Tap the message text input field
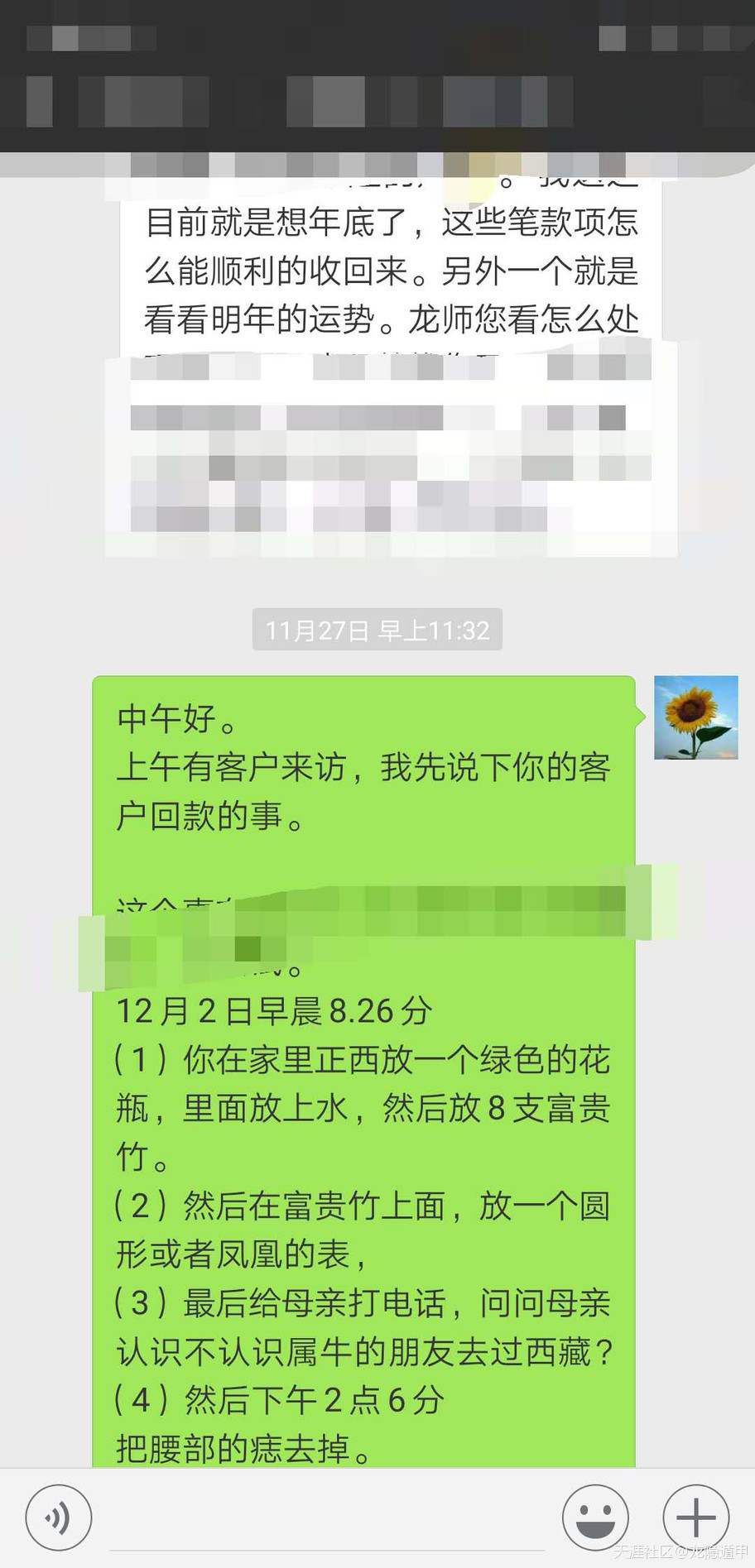Screen dimensions: 755x1568 click(x=327, y=1521)
